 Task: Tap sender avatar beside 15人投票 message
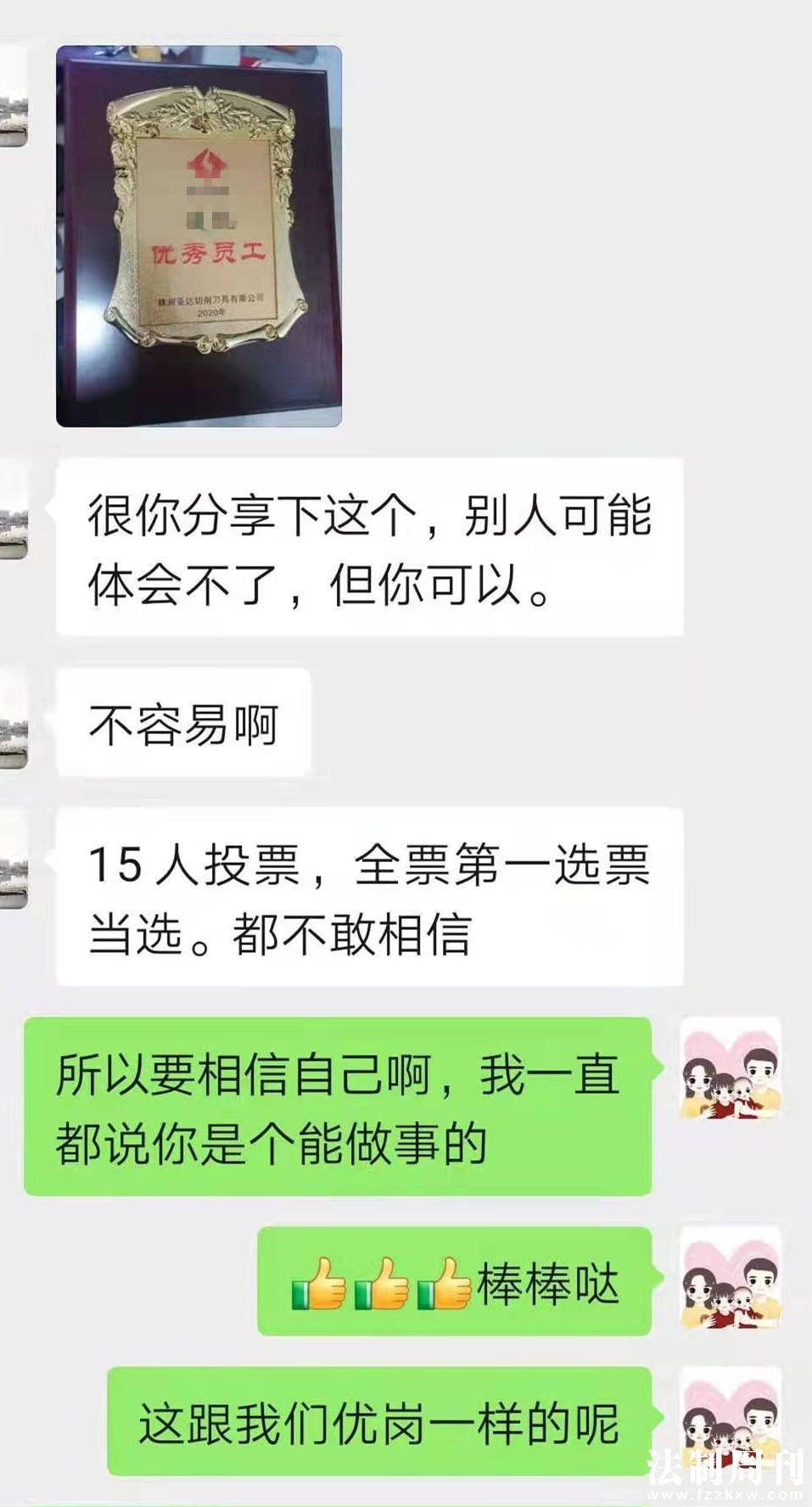tap(14, 859)
